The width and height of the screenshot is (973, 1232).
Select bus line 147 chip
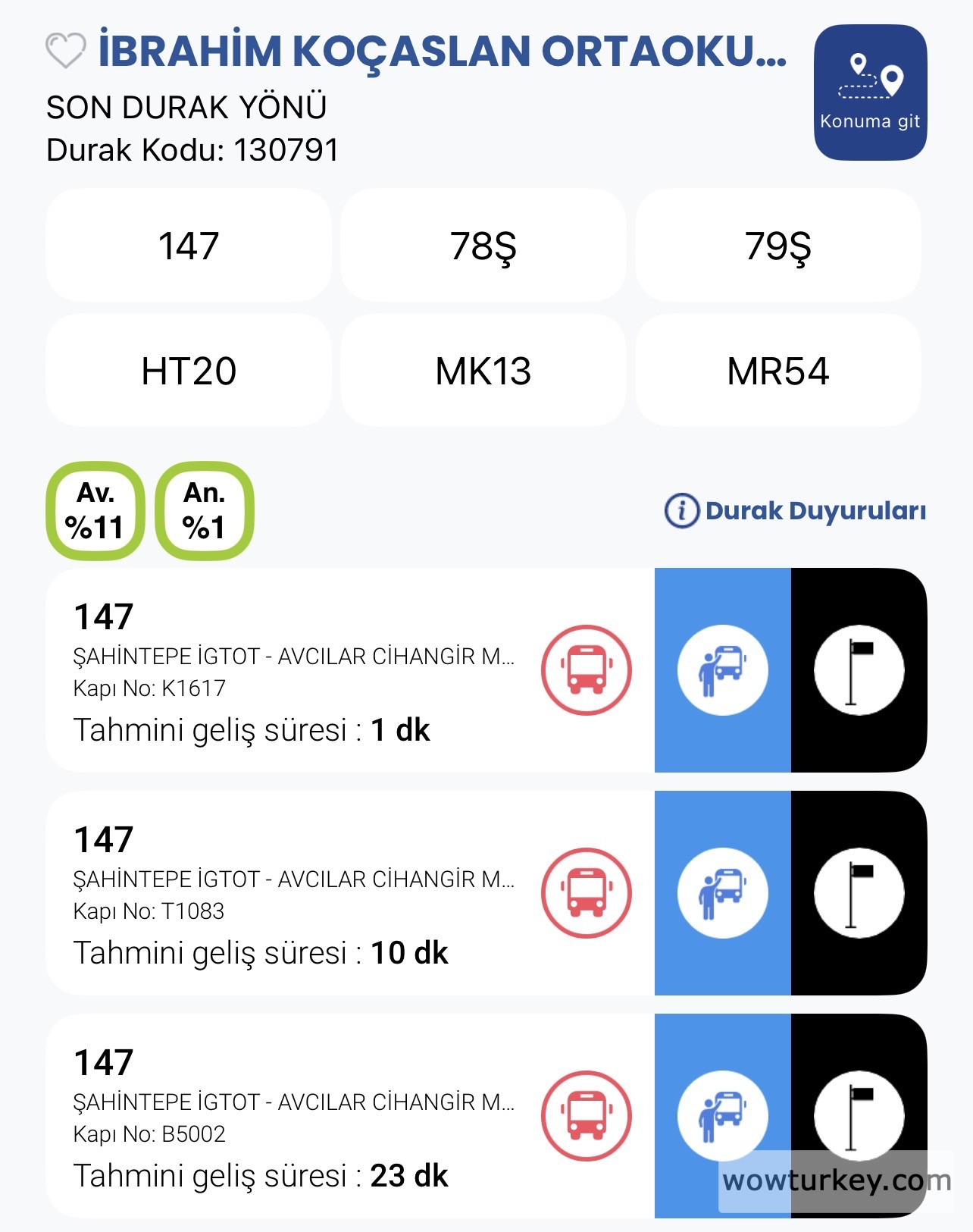(x=189, y=246)
